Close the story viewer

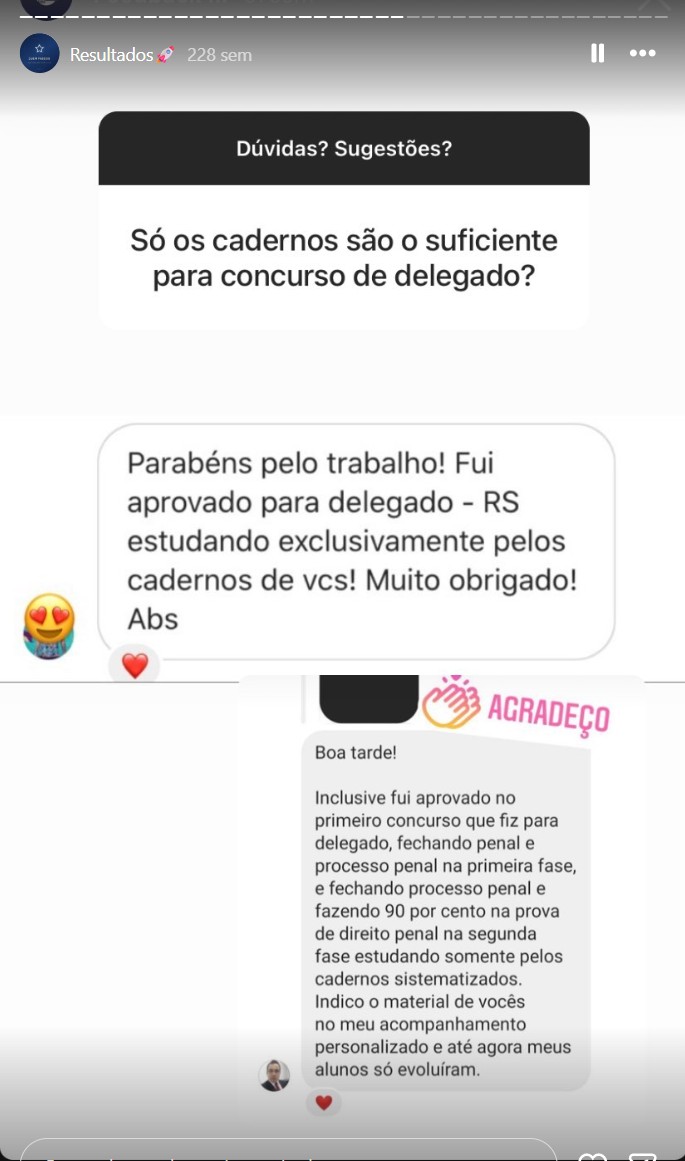pos(653,6)
